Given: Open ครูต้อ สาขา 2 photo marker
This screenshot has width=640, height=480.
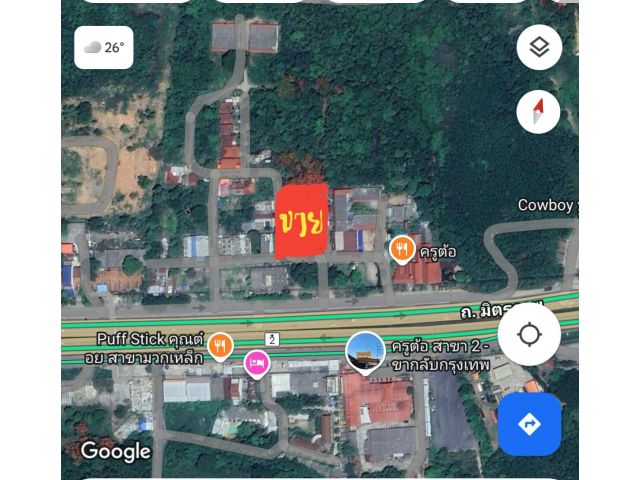Looking at the screenshot, I should point(365,353).
